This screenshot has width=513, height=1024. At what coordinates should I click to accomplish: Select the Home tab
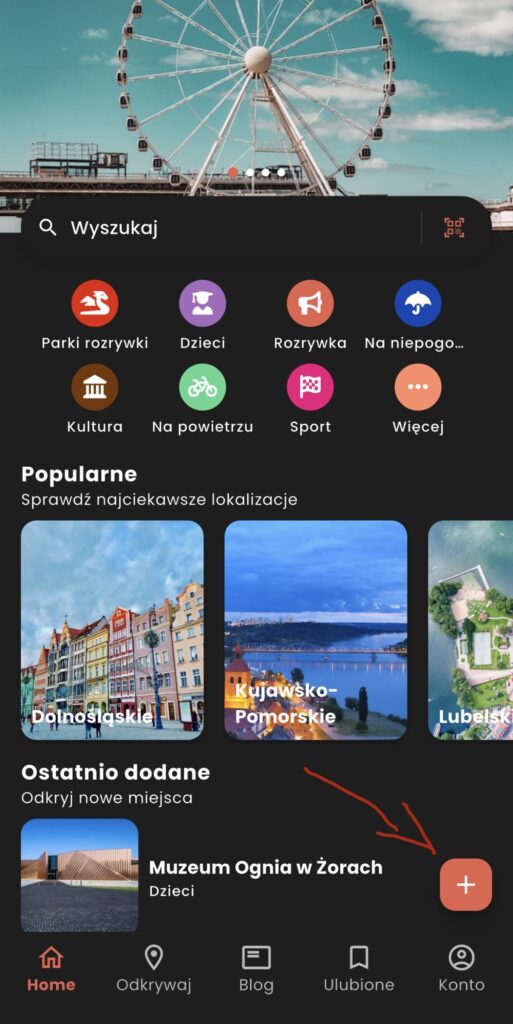(51, 970)
